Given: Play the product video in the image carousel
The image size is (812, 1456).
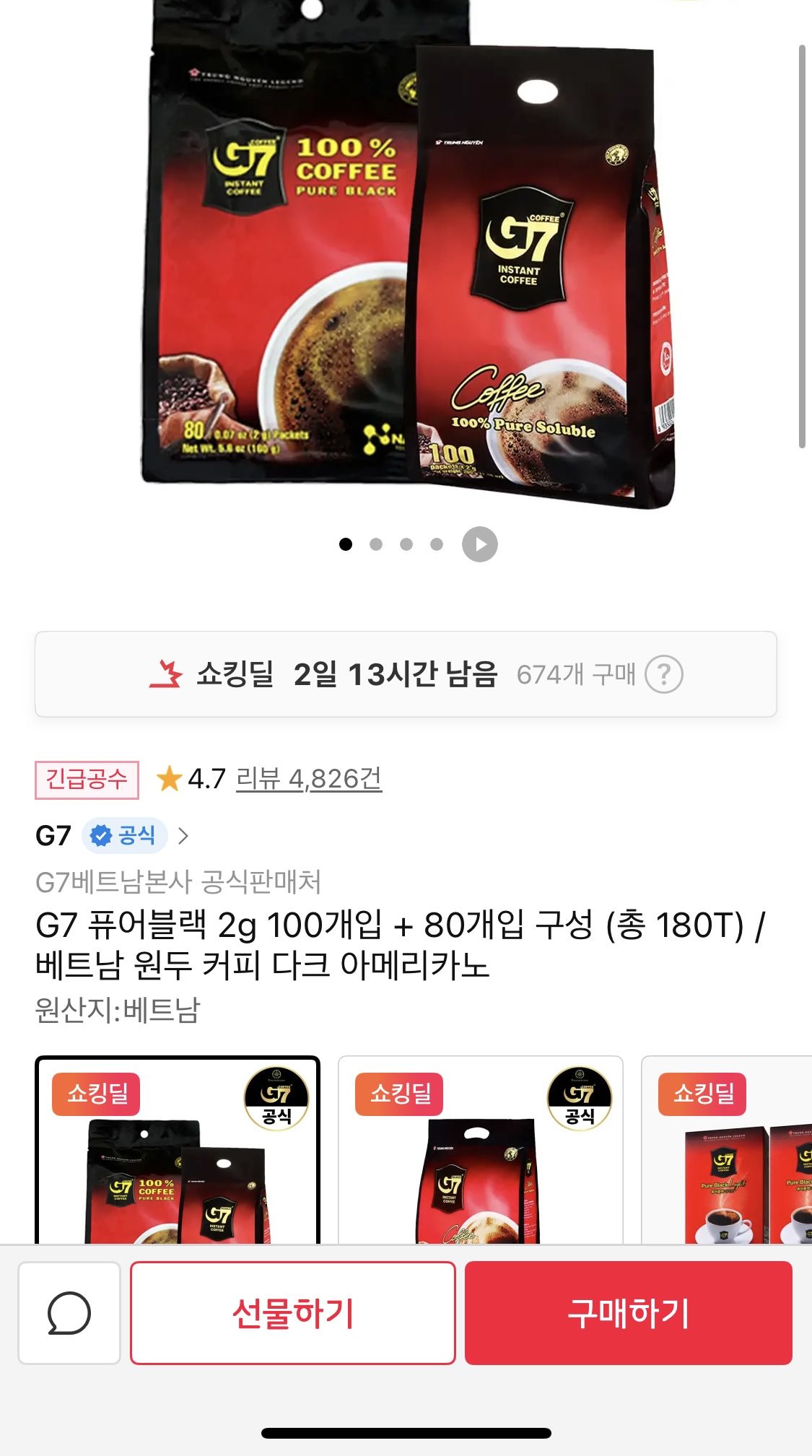Looking at the screenshot, I should 479,544.
